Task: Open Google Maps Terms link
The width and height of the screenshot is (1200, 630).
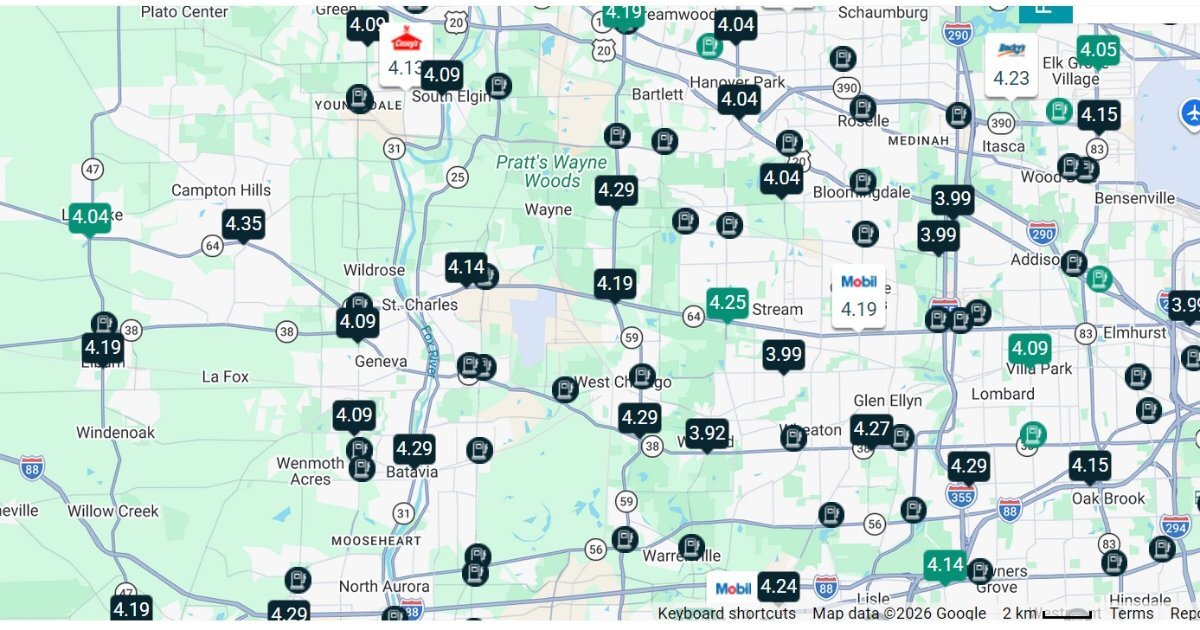Action: (1131, 613)
